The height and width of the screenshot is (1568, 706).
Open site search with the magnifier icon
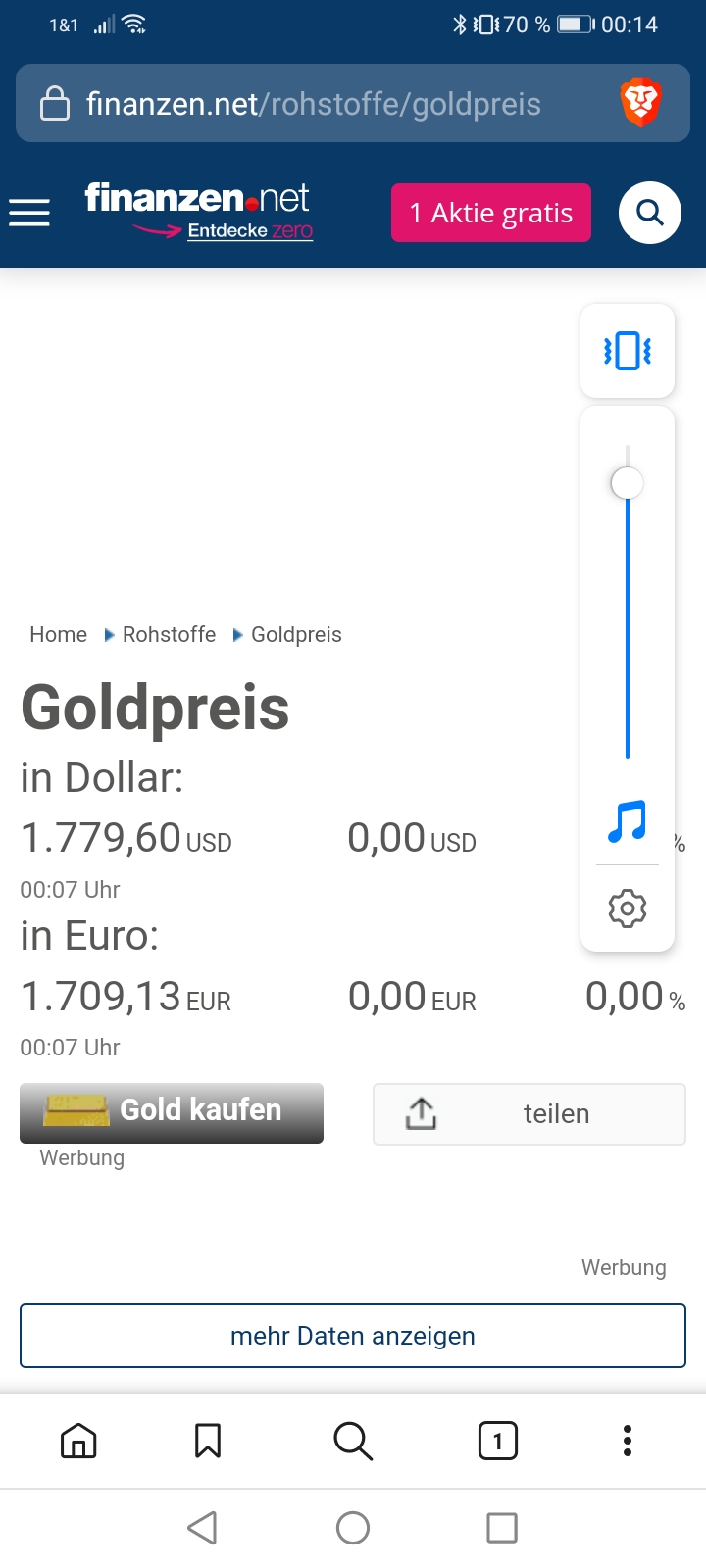point(649,213)
